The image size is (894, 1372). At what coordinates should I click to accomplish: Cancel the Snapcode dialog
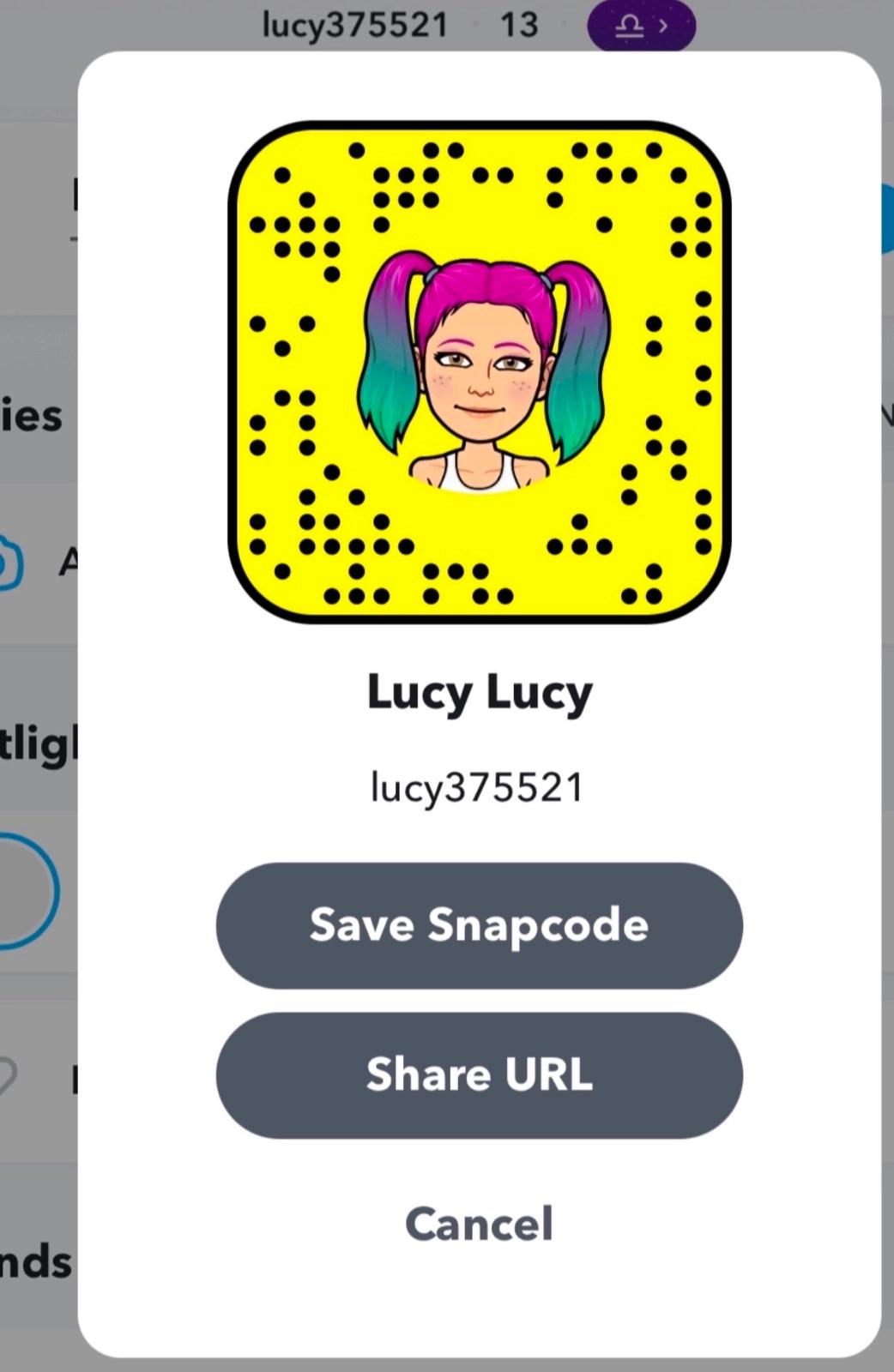[x=479, y=1224]
